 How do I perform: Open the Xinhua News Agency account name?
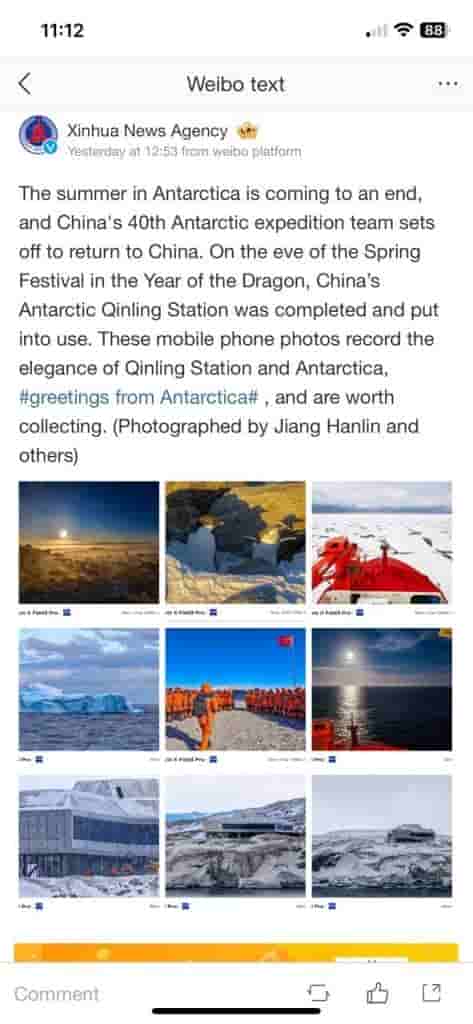[x=148, y=131]
